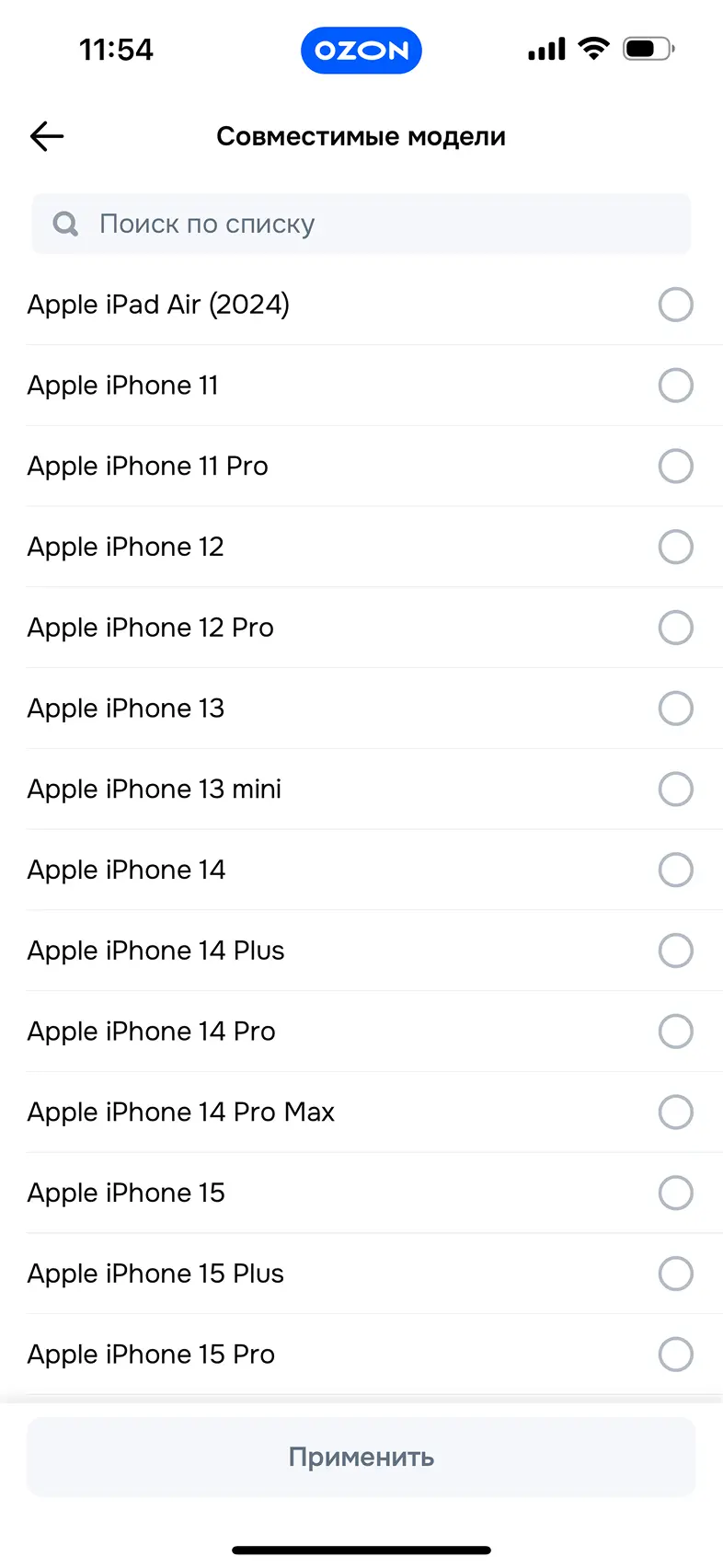Go back using the arrow icon
The height and width of the screenshot is (1568, 723).
pyautogui.click(x=47, y=136)
